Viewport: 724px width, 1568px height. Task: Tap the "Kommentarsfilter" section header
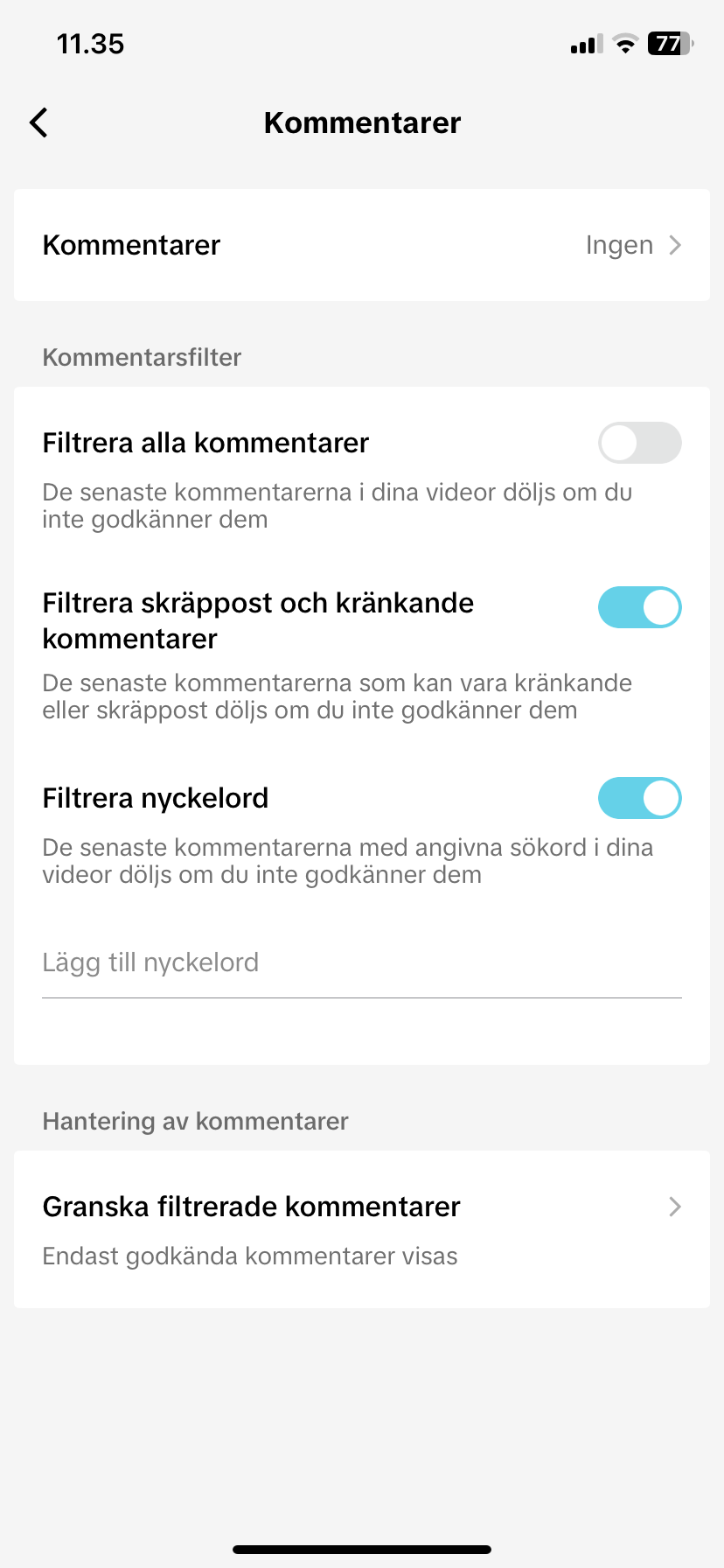(x=141, y=357)
